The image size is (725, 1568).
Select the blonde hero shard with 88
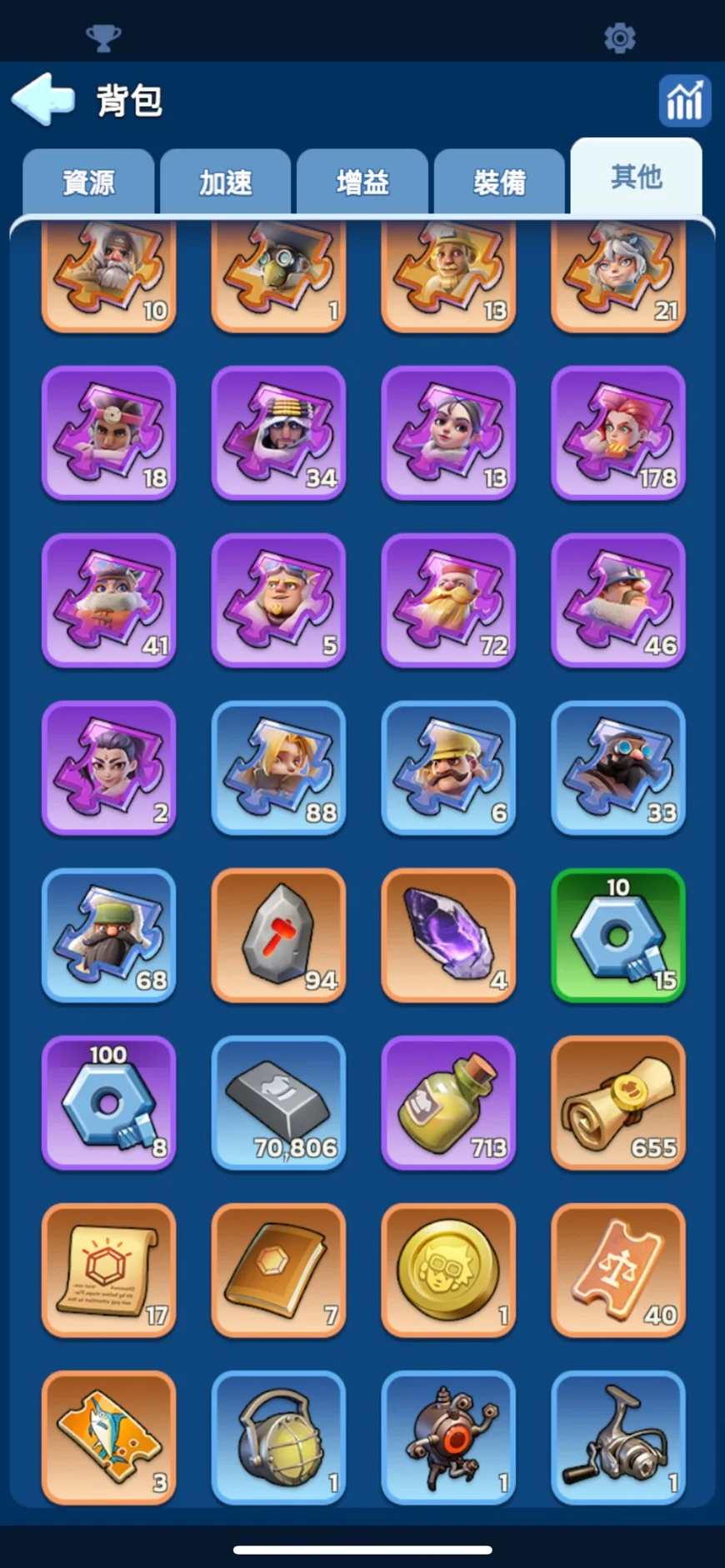tap(278, 768)
